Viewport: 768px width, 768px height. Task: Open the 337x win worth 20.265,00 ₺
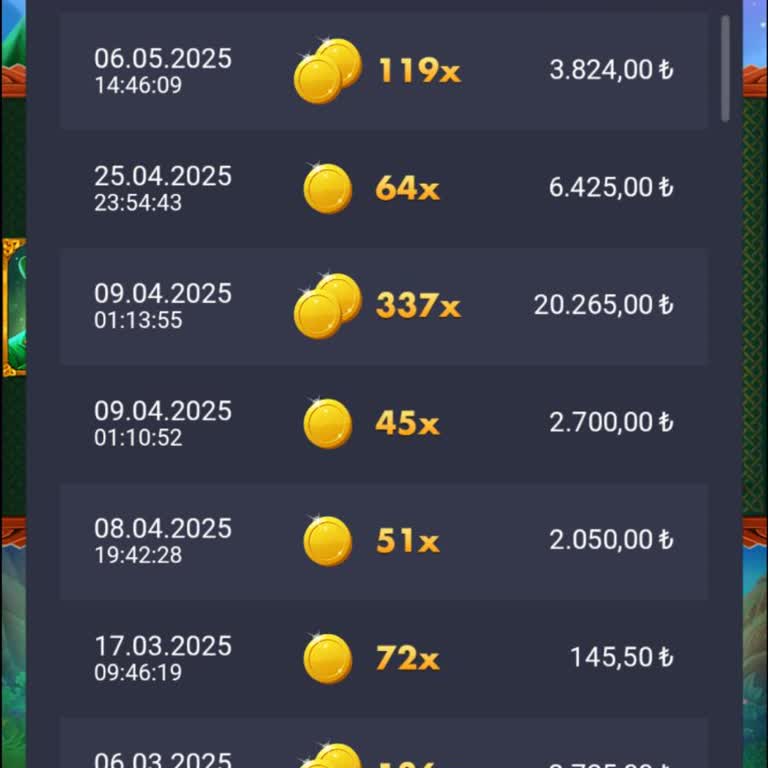[x=384, y=306]
